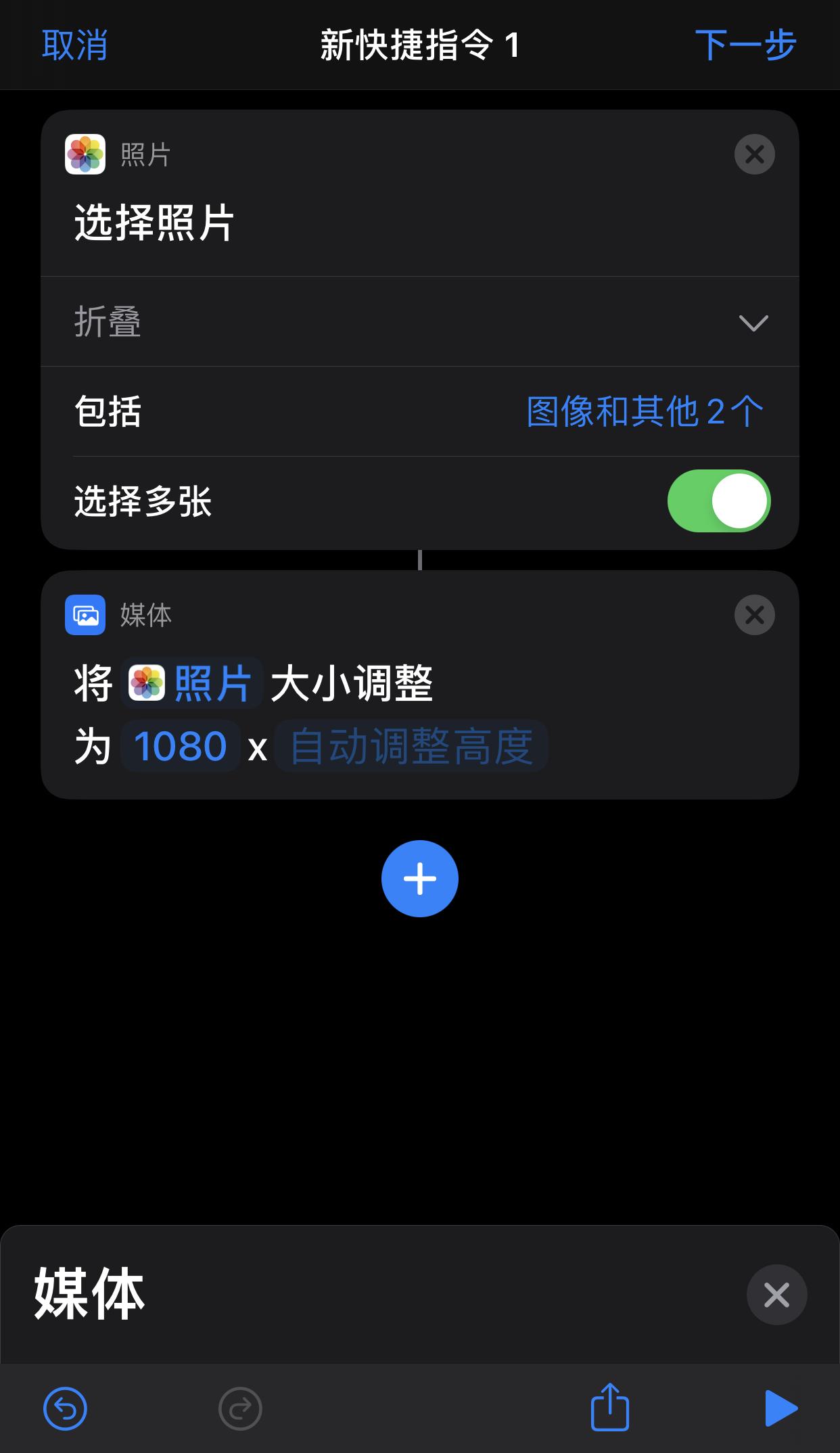Turn off the 选择多张 switch

click(718, 501)
